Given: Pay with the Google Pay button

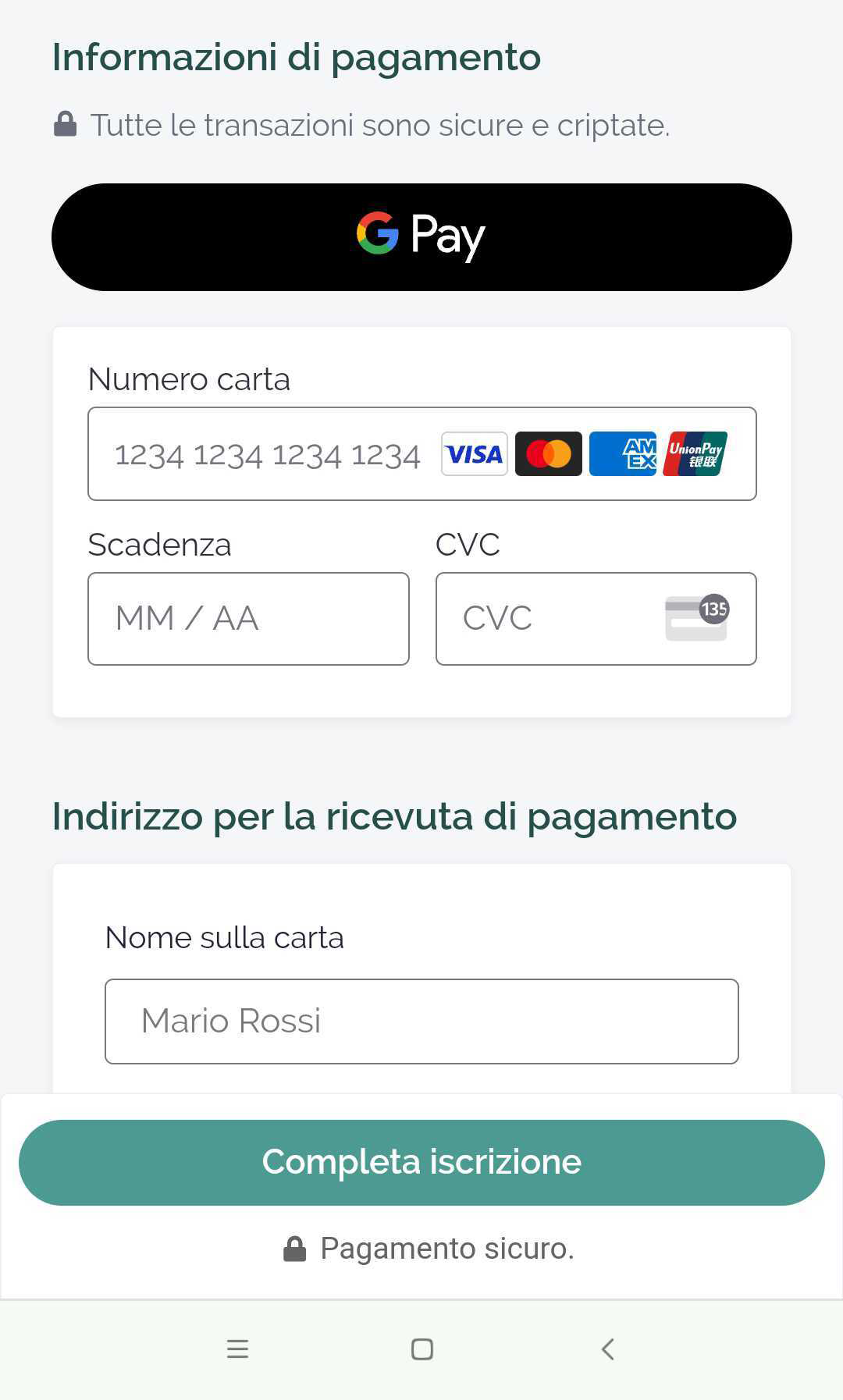Looking at the screenshot, I should 421,237.
